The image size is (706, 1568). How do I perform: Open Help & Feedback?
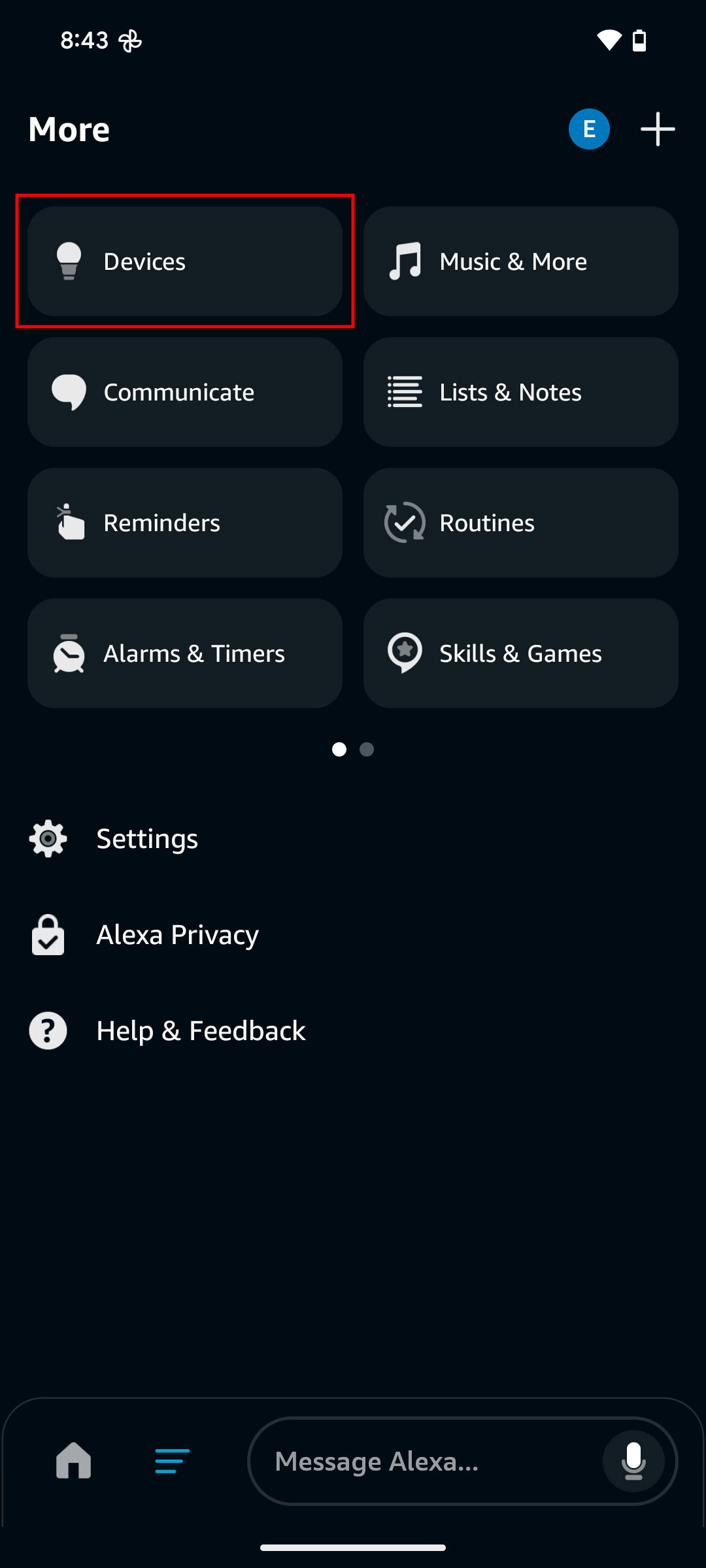pyautogui.click(x=200, y=1031)
